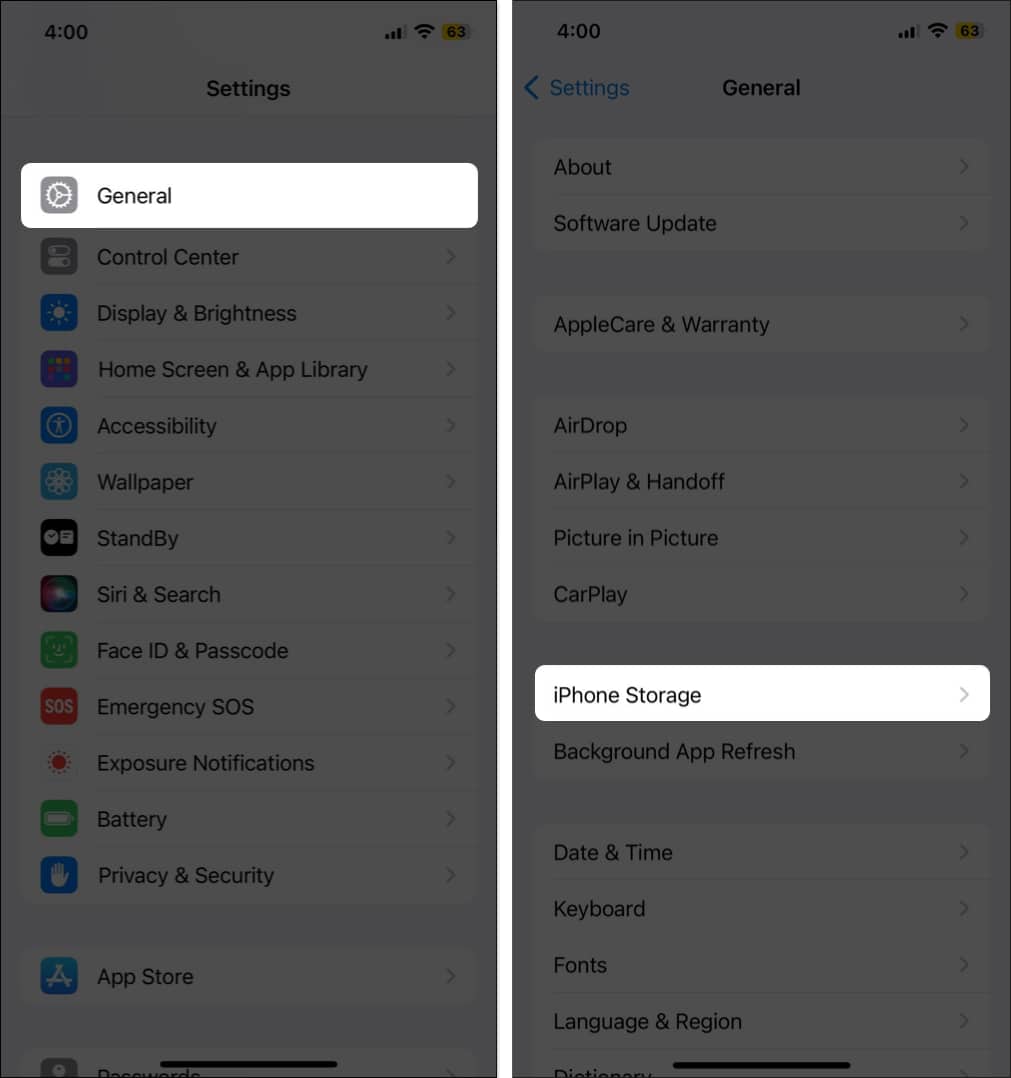Select AirPlay & Handoff

761,481
